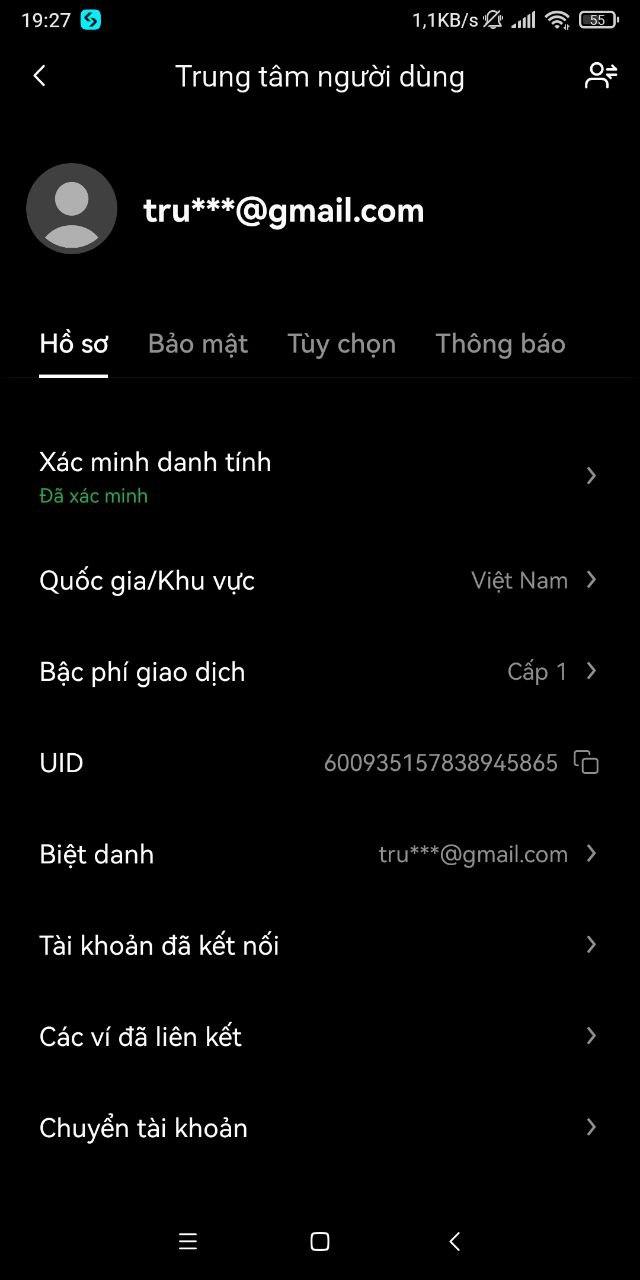Edit the Biệt danh nickname
This screenshot has width=640, height=1280.
(x=320, y=854)
